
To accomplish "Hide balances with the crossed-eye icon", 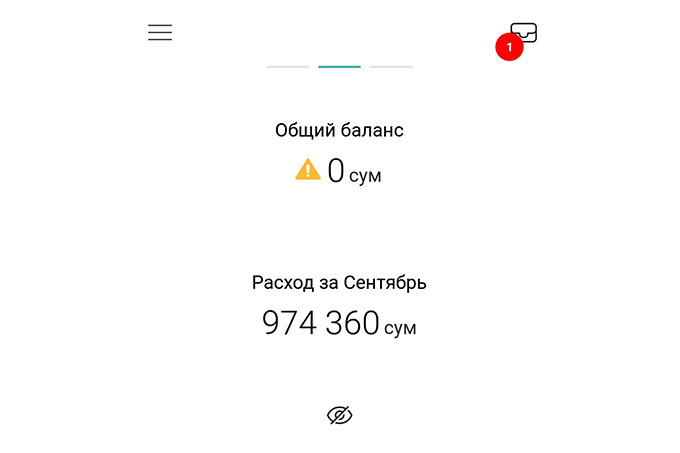I will pyautogui.click(x=340, y=415).
